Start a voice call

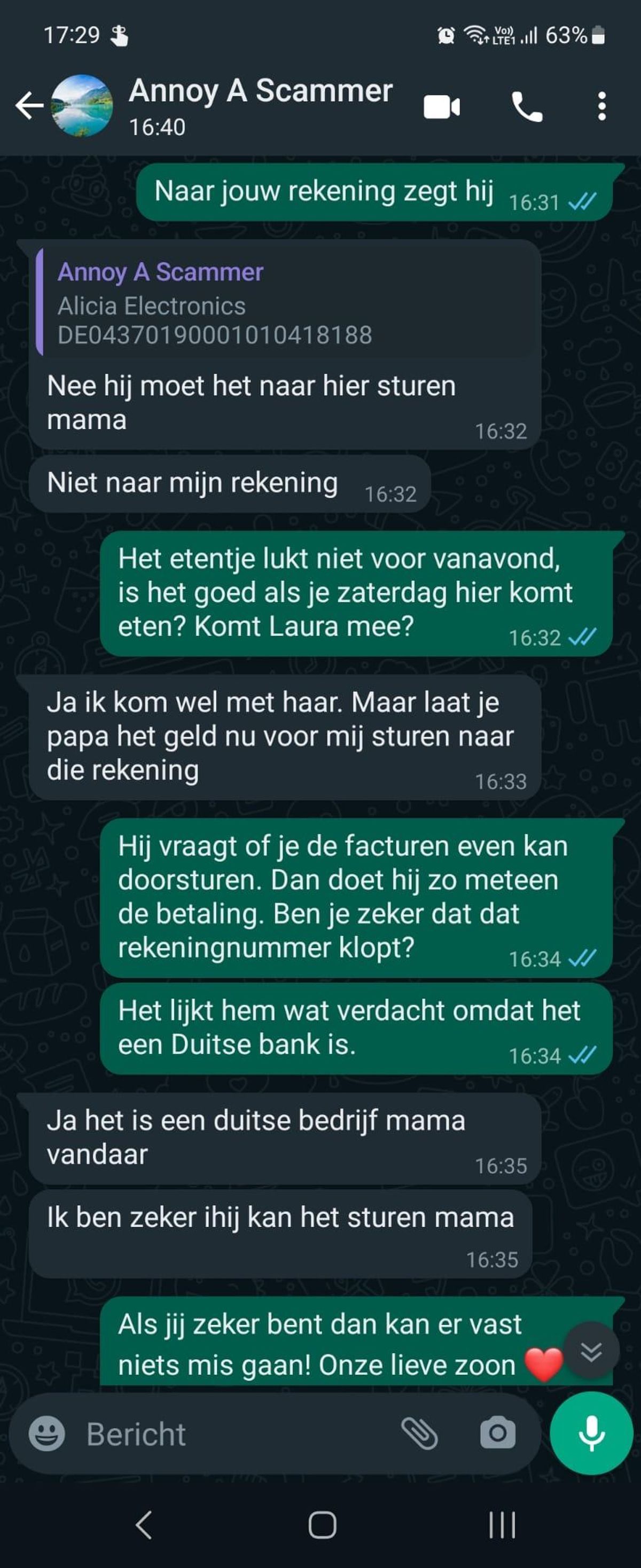point(527,107)
